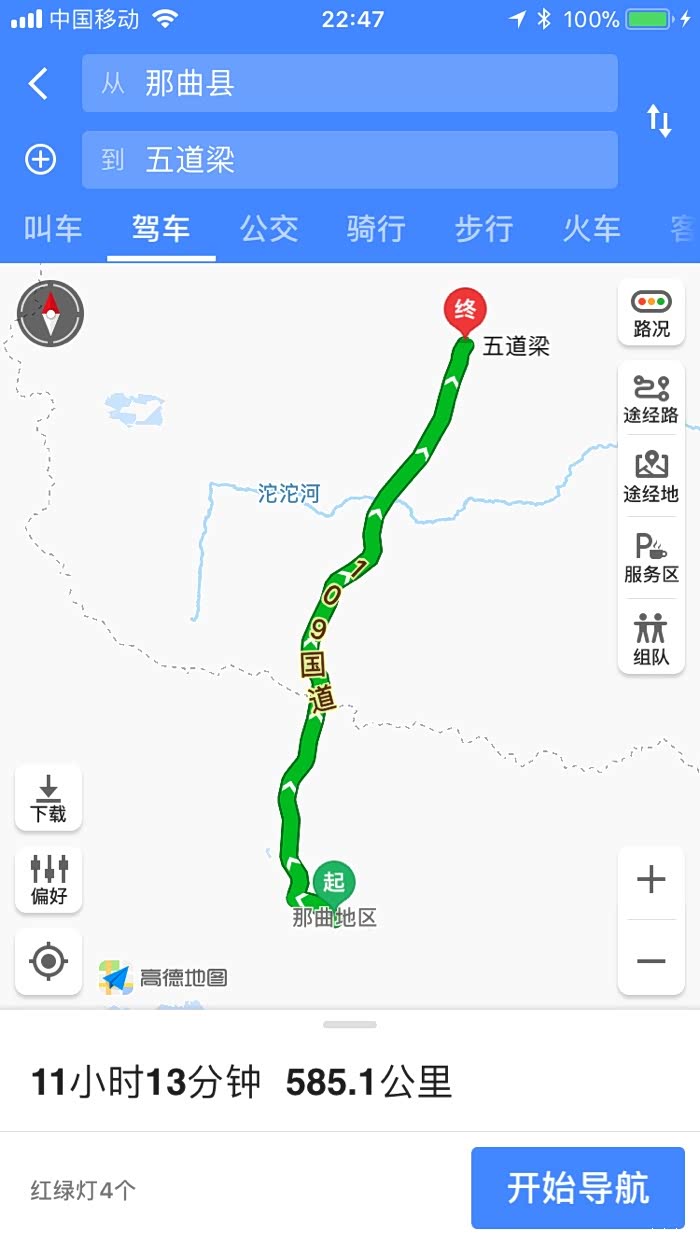The width and height of the screenshot is (700, 1245).
Task: Switch to the 骑行 tab
Action: click(x=376, y=229)
